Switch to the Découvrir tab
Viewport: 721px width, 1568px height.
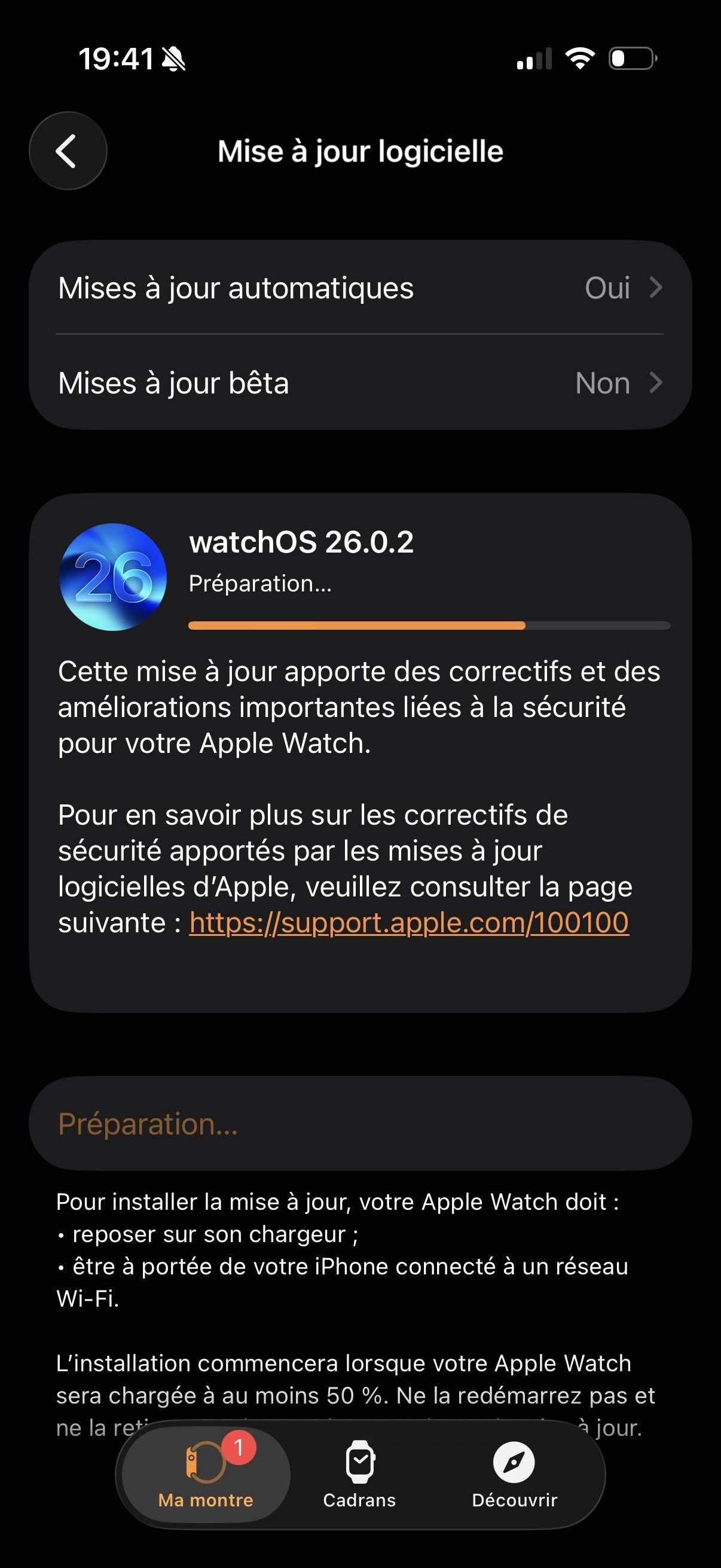(x=514, y=1474)
